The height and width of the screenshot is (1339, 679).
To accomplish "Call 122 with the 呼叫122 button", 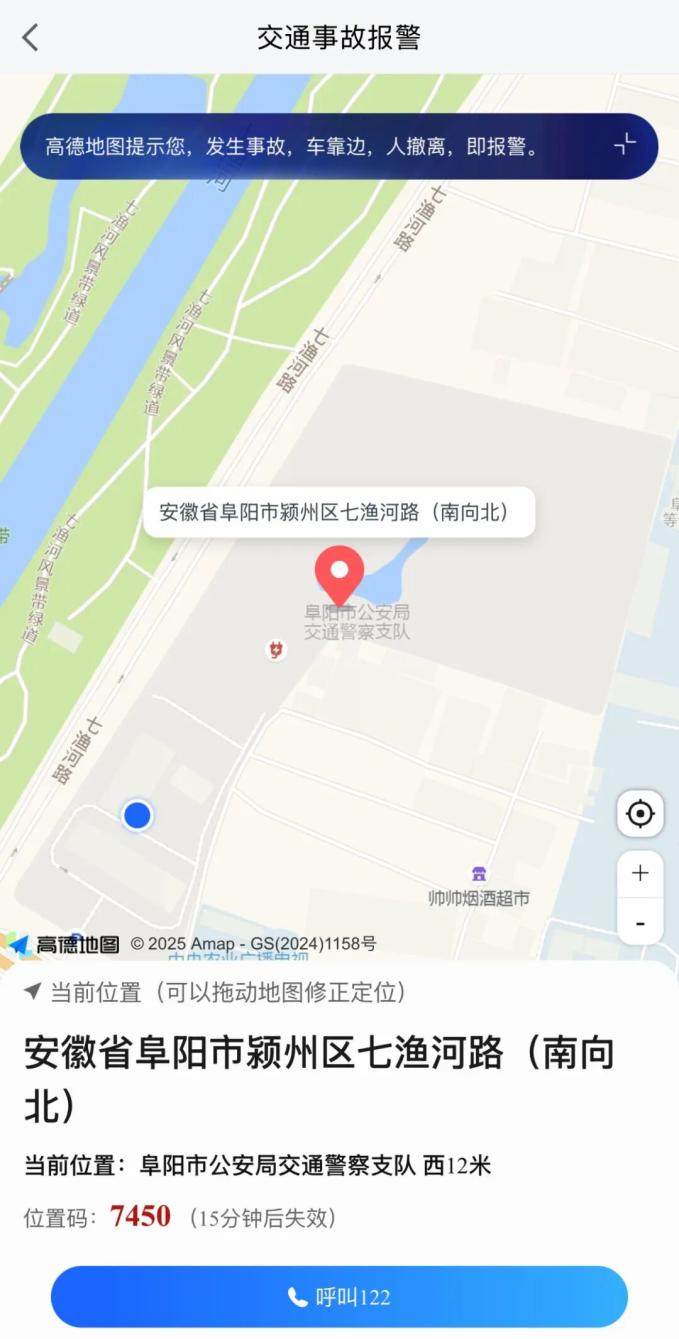I will (339, 1297).
